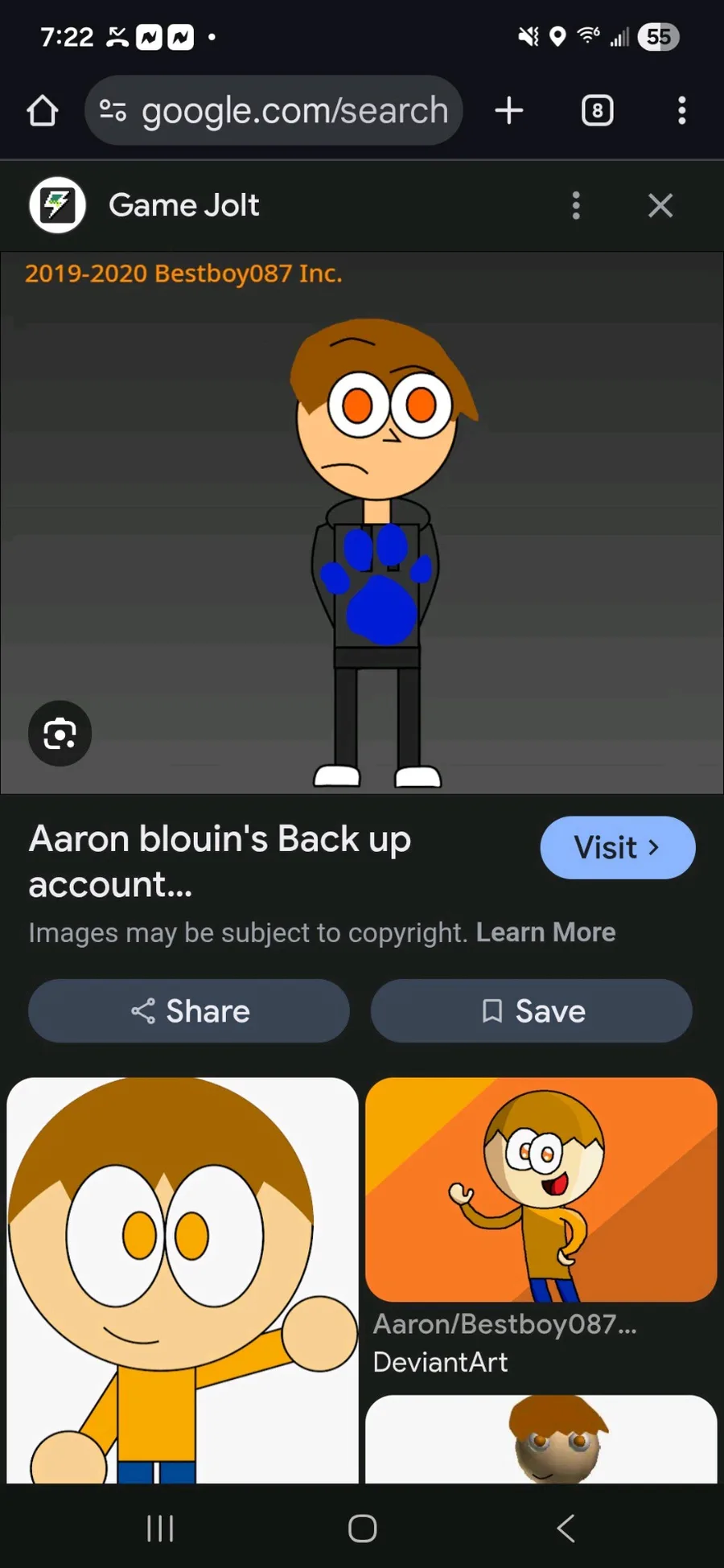Image resolution: width=724 pixels, height=1568 pixels.
Task: Save this image to collections
Action: (x=531, y=1011)
